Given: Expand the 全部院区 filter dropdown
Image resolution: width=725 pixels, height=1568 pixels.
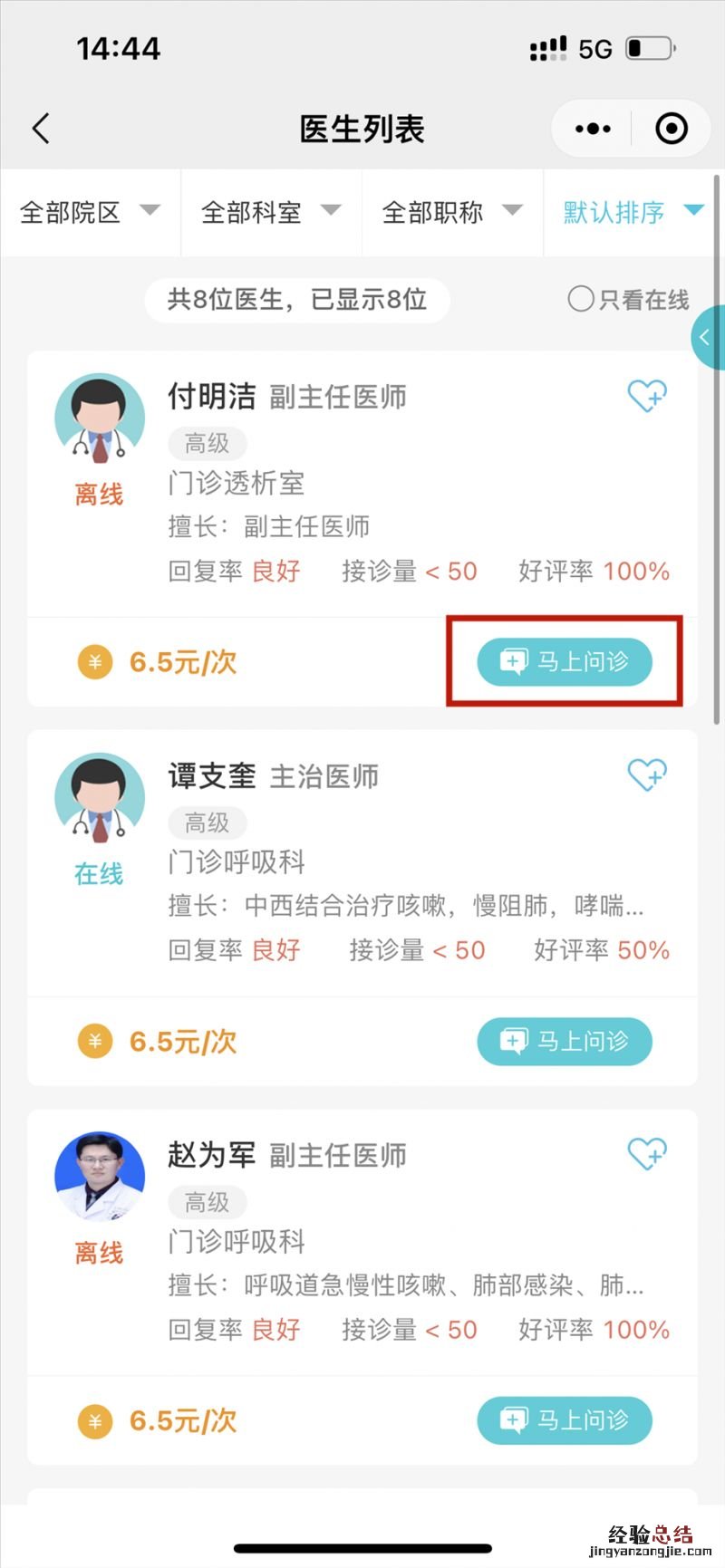Looking at the screenshot, I should 90,213.
